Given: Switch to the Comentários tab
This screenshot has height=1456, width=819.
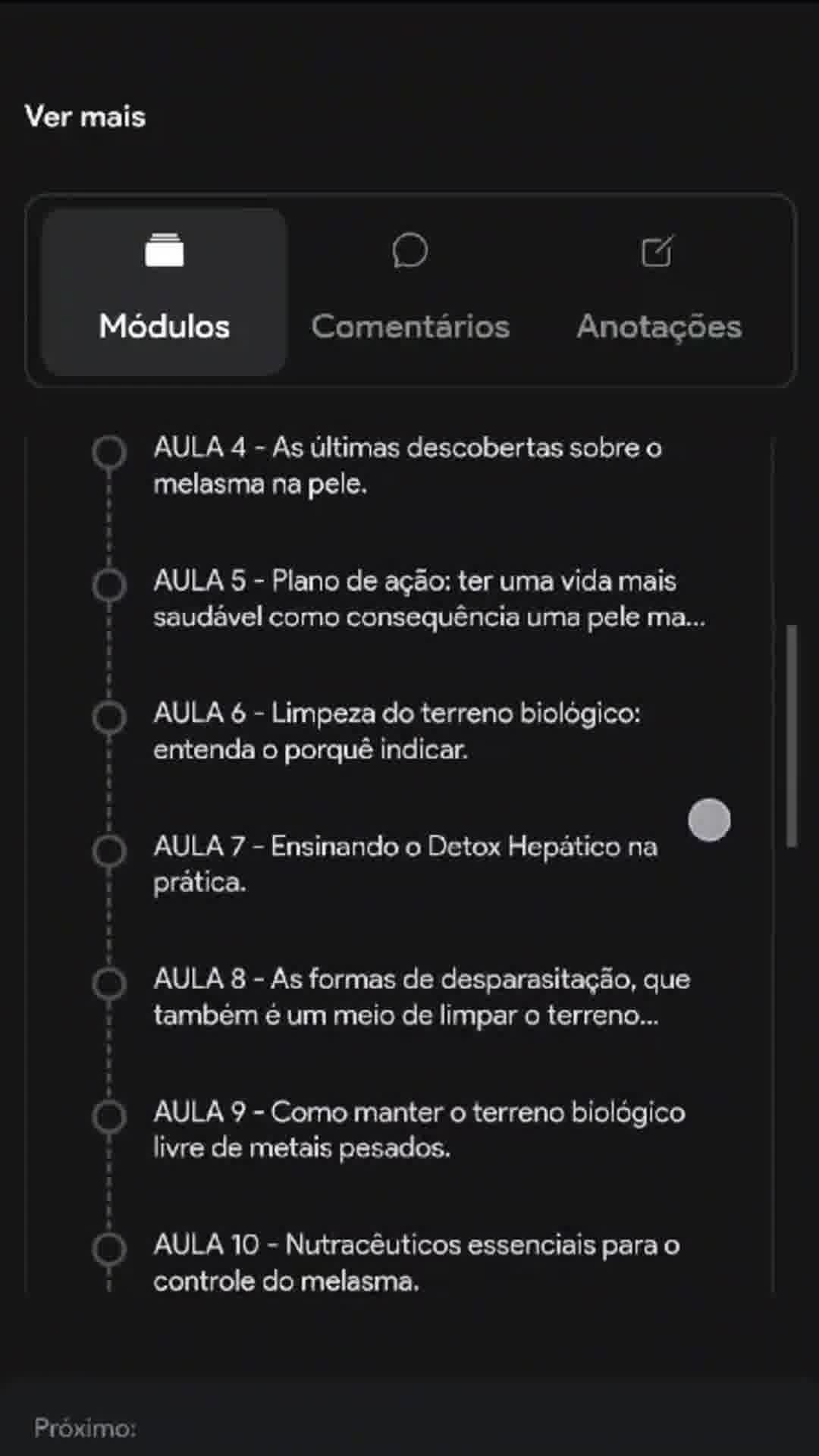Looking at the screenshot, I should [x=410, y=292].
